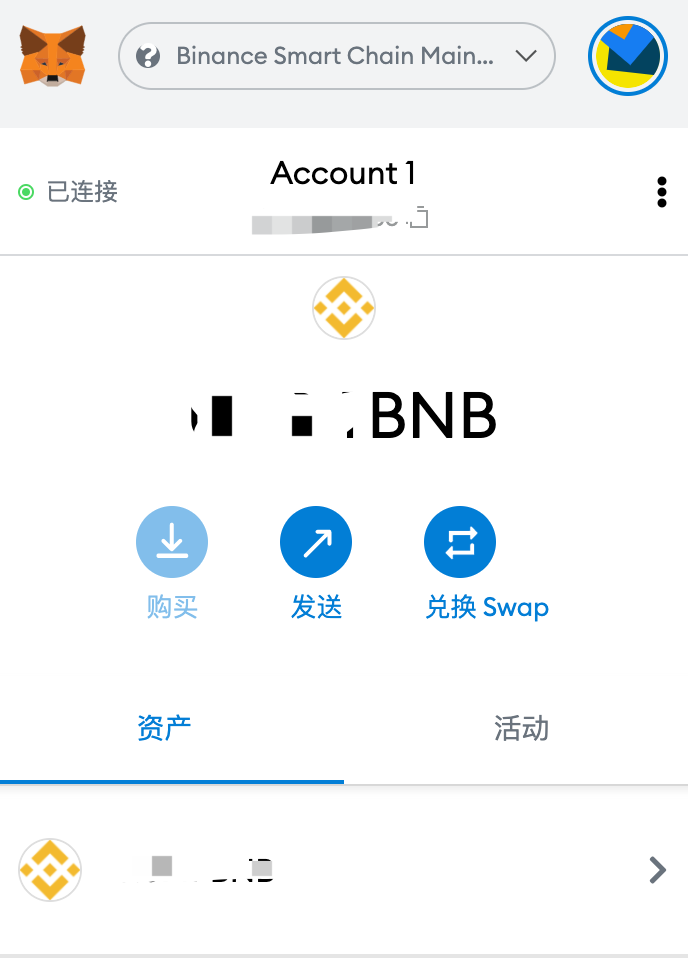Switch to the 活动 activity tab
This screenshot has height=980, width=688.
[521, 728]
